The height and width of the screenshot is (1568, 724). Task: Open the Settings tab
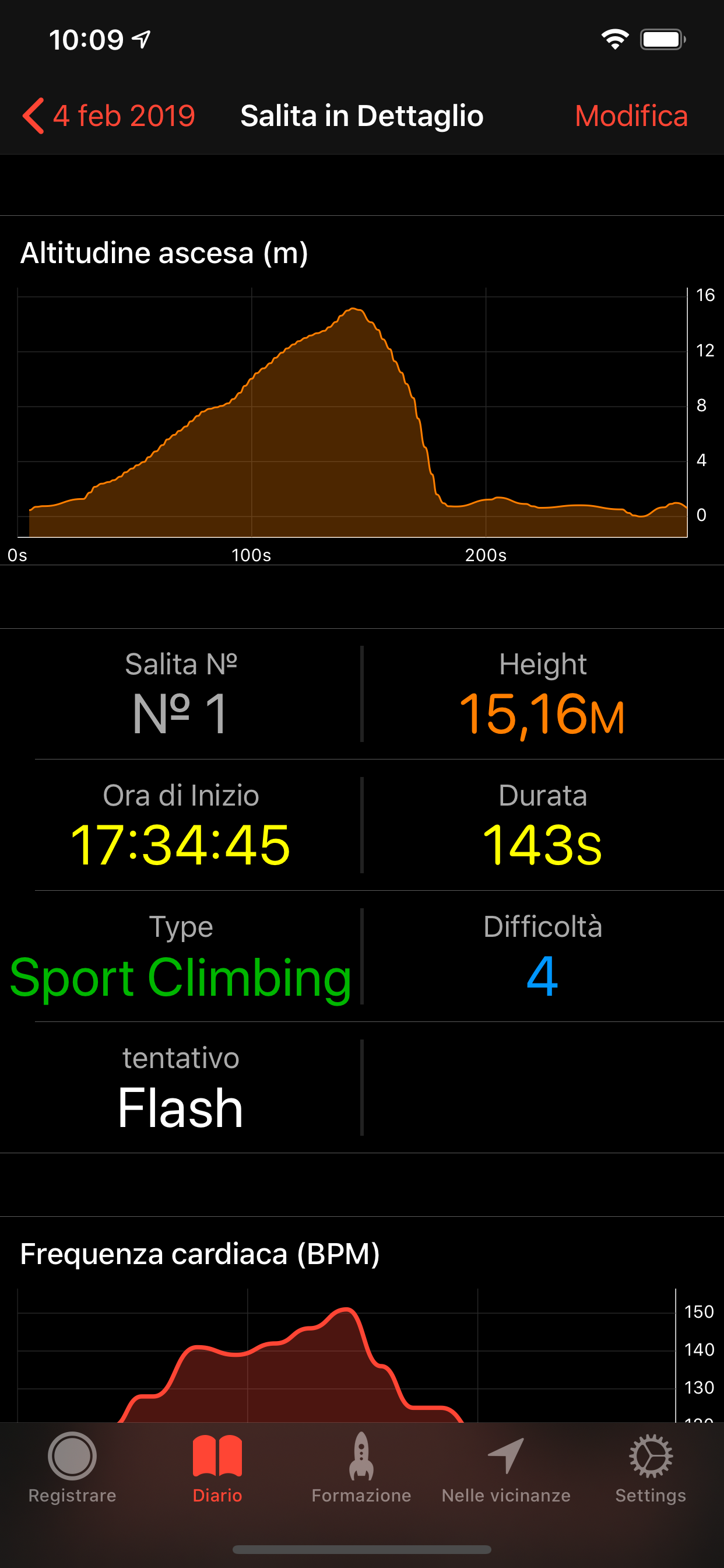(x=651, y=1468)
